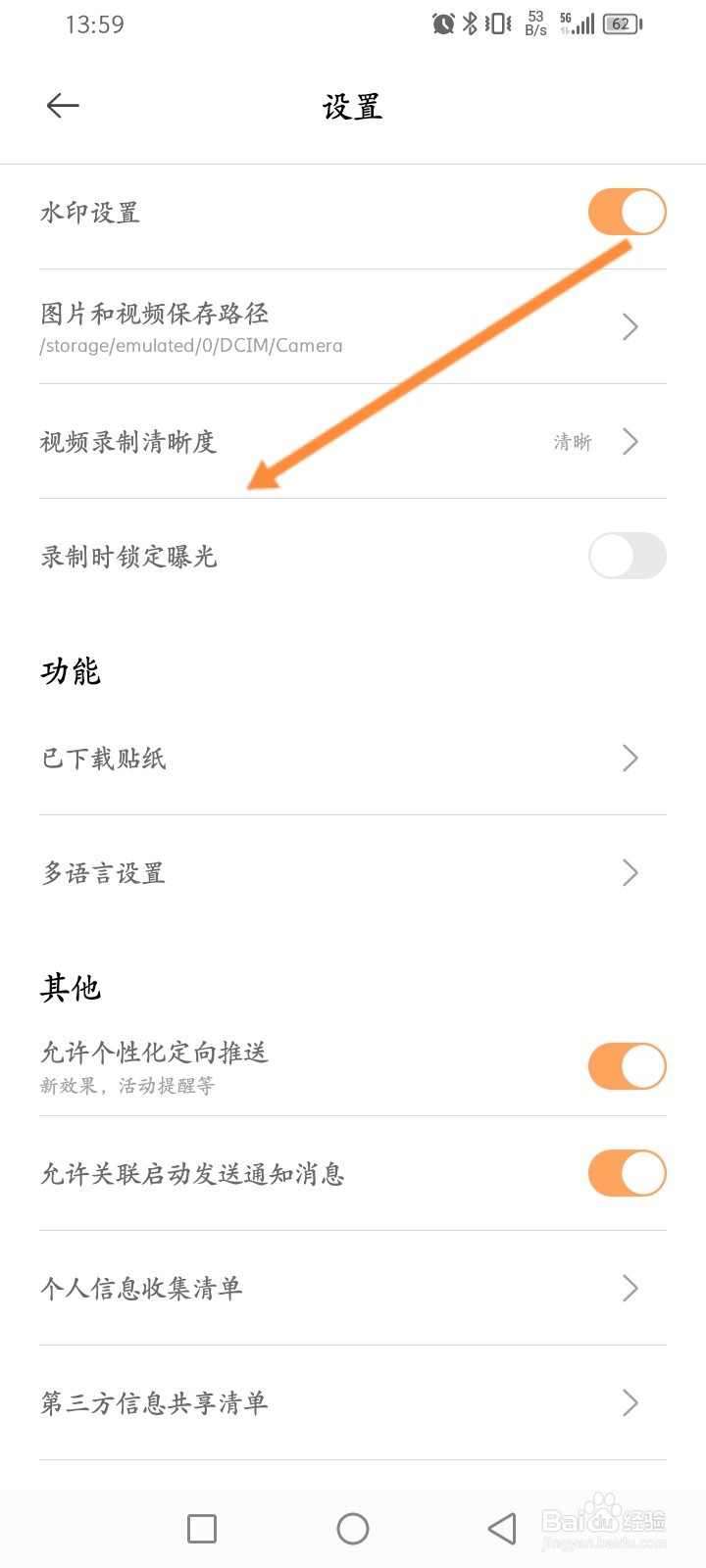Disable the 允许关联启动发送通知消息 toggle
The image size is (706, 1568).
(x=627, y=1173)
